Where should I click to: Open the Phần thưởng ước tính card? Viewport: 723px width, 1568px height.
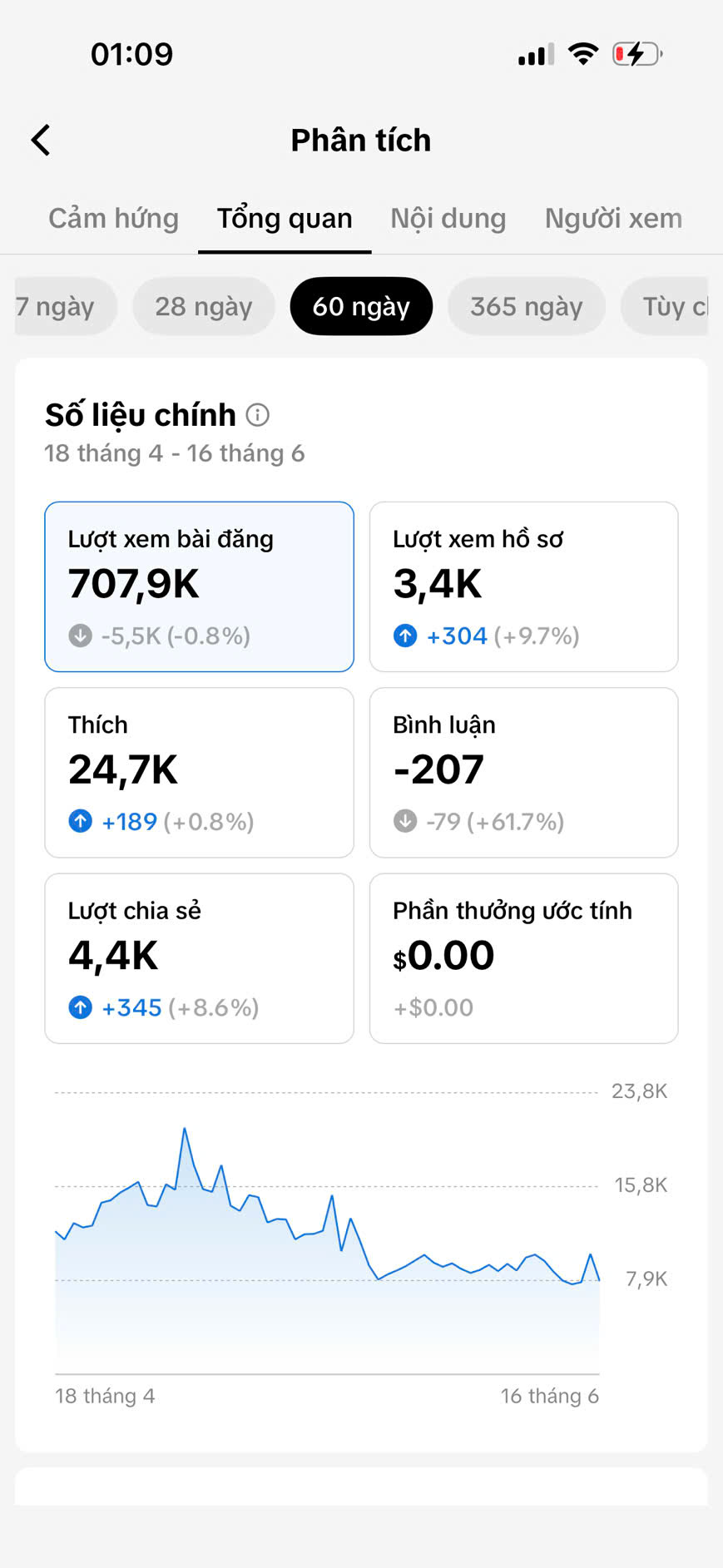pyautogui.click(x=523, y=958)
